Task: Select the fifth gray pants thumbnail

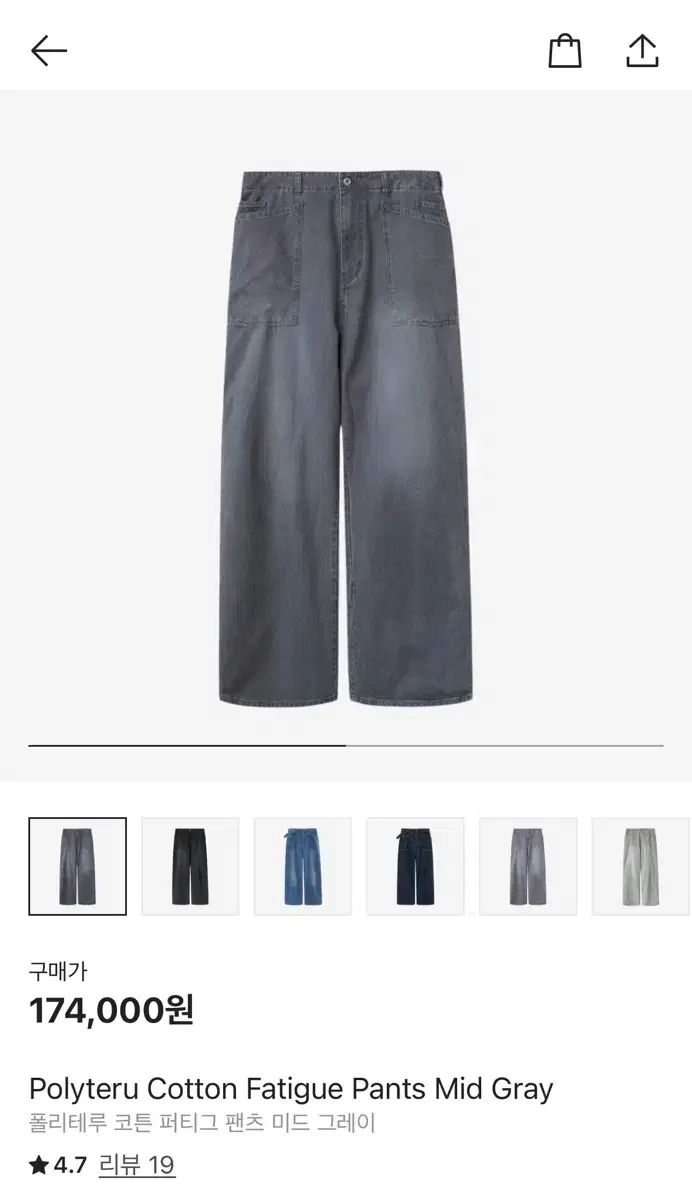Action: pos(528,866)
